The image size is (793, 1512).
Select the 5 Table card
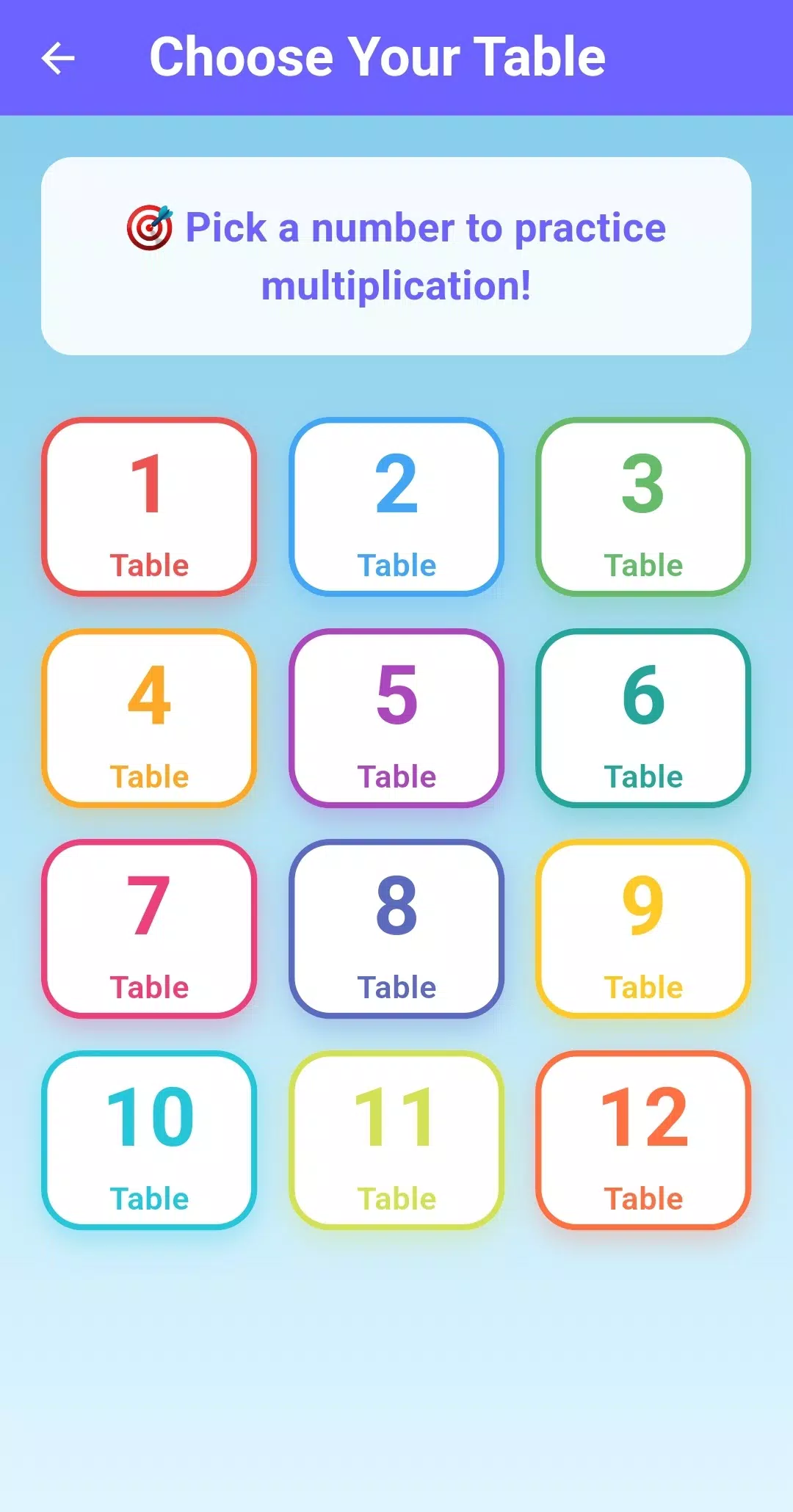[396, 719]
